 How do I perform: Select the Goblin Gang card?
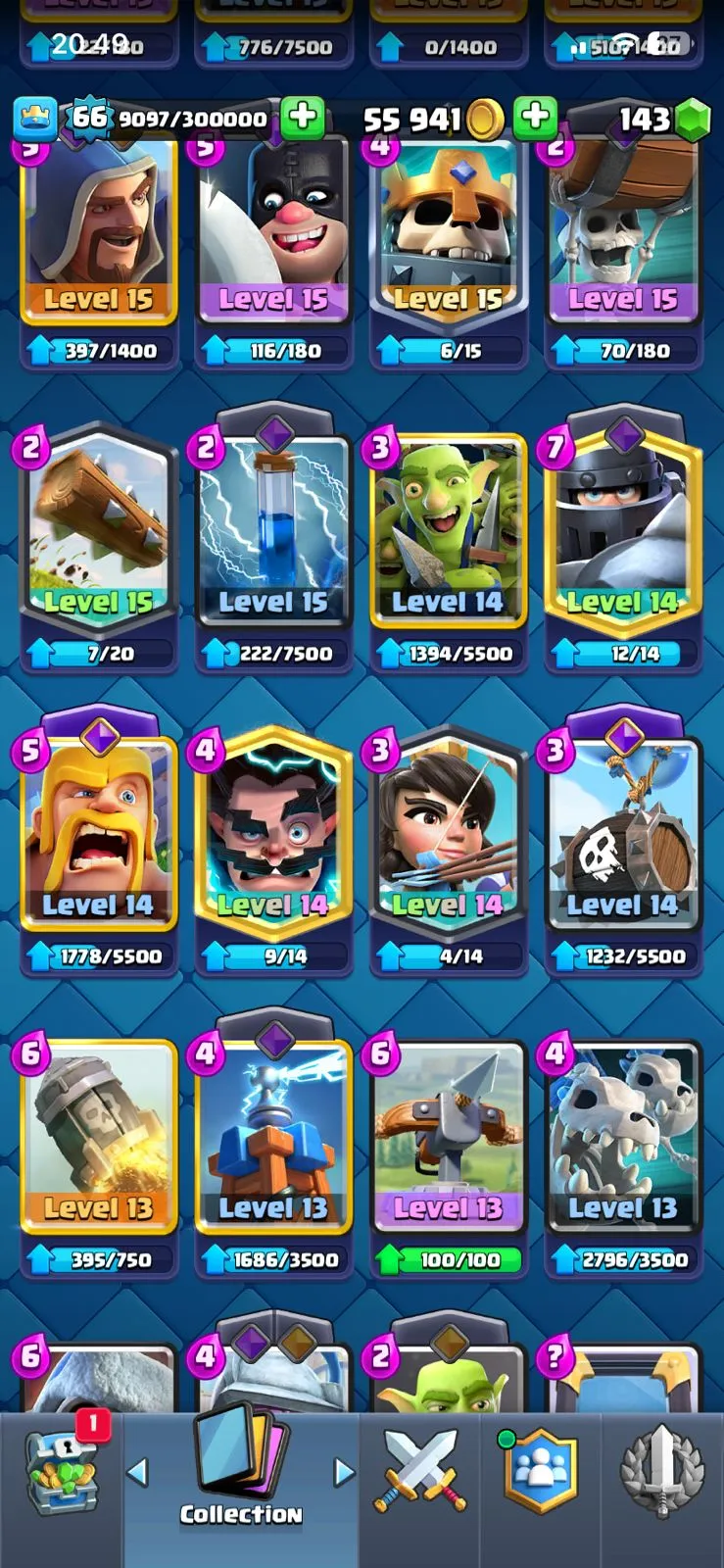click(448, 534)
